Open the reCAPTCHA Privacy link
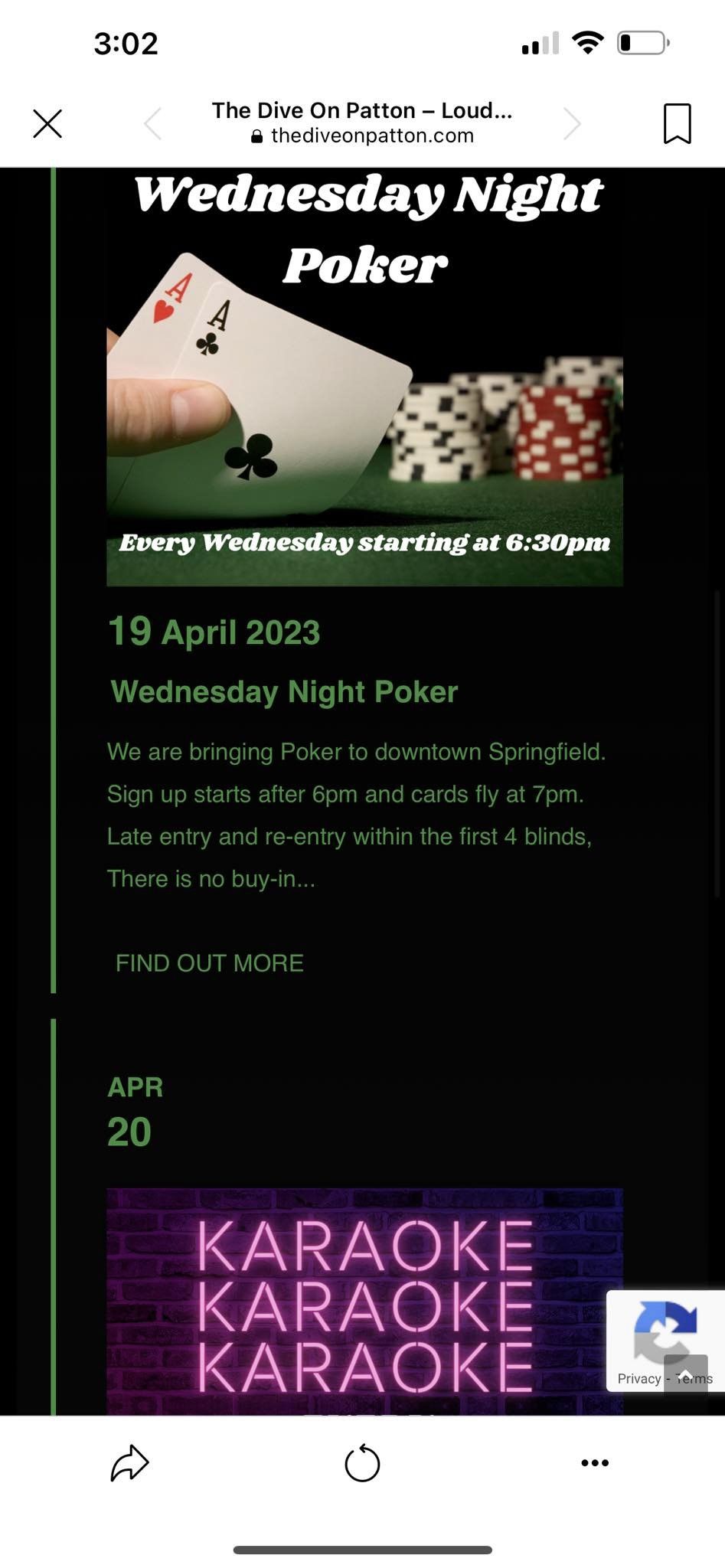The width and height of the screenshot is (725, 1568). point(638,1379)
